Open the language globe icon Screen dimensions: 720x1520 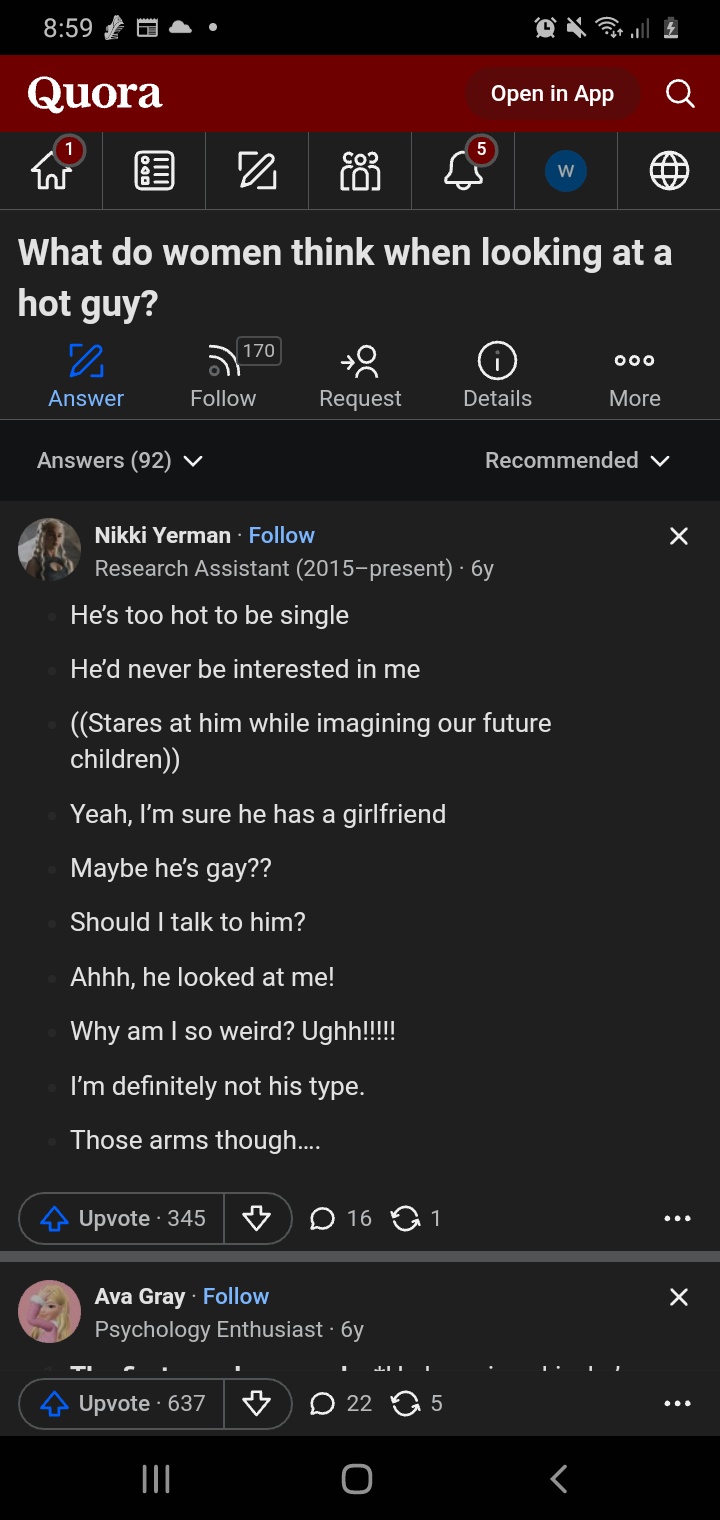[669, 170]
